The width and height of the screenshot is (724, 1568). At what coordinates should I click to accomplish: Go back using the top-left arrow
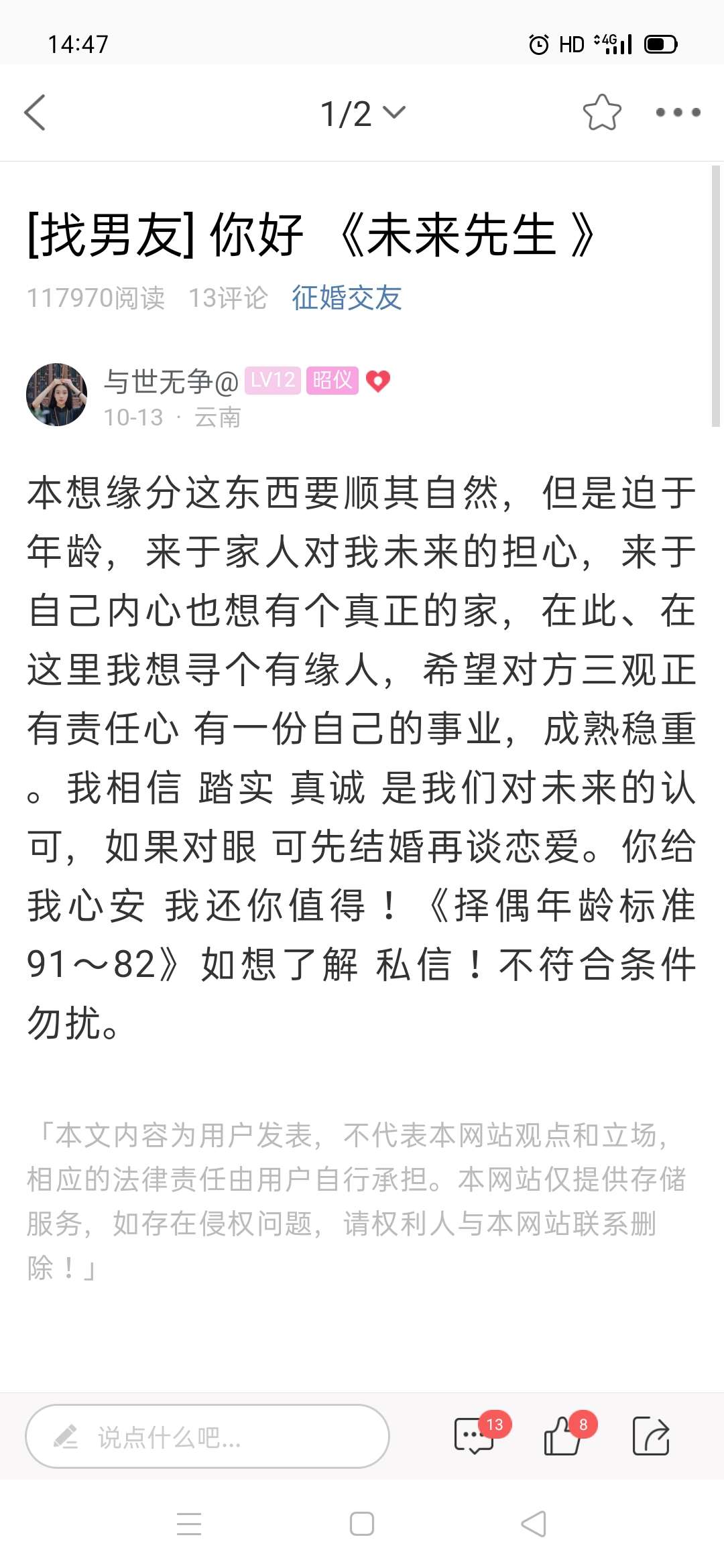tap(35, 113)
